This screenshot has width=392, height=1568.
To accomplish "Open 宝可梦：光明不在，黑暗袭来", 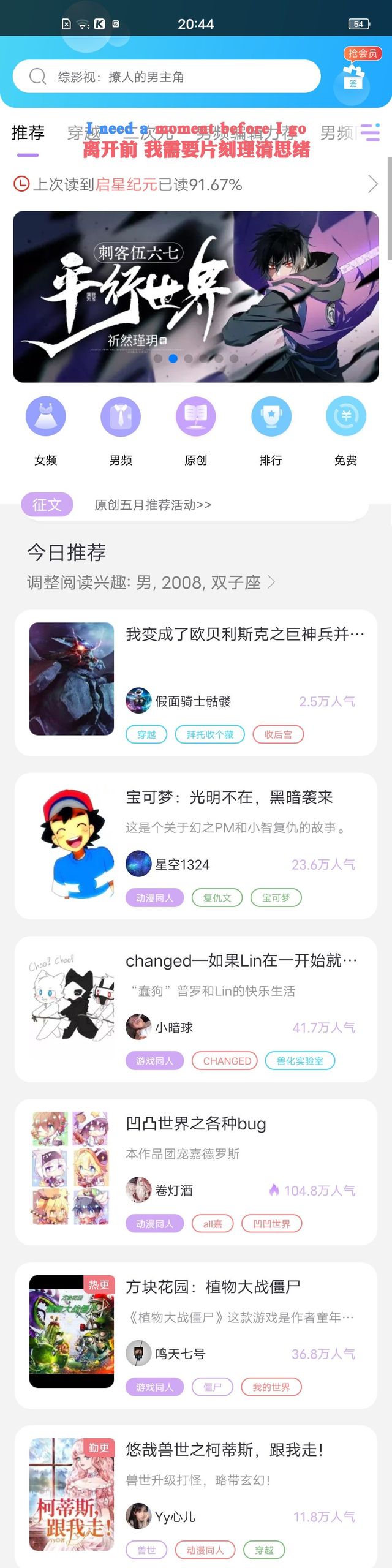I will [x=229, y=797].
